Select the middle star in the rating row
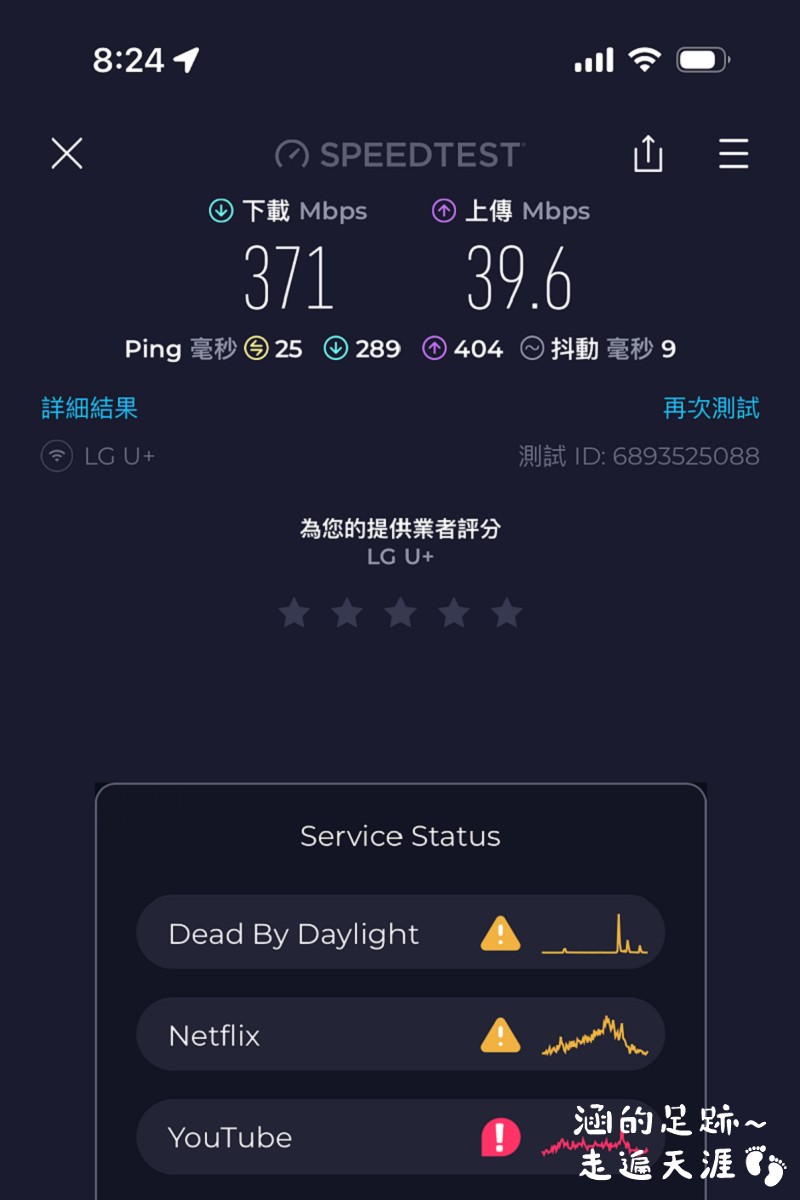The height and width of the screenshot is (1200, 800). pyautogui.click(x=400, y=612)
